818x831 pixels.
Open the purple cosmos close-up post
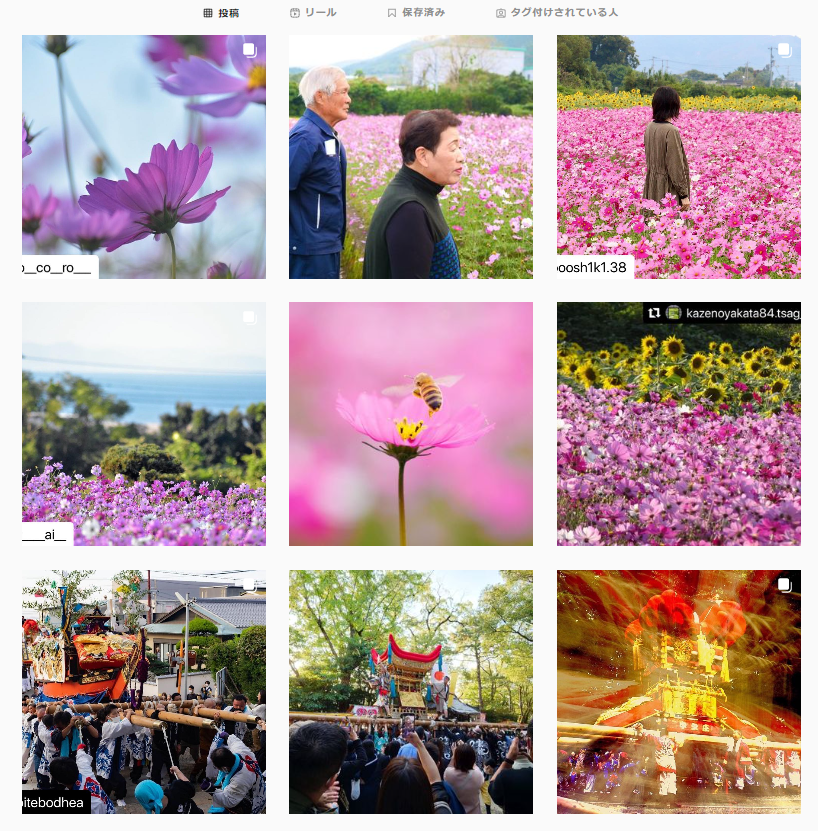(x=144, y=157)
